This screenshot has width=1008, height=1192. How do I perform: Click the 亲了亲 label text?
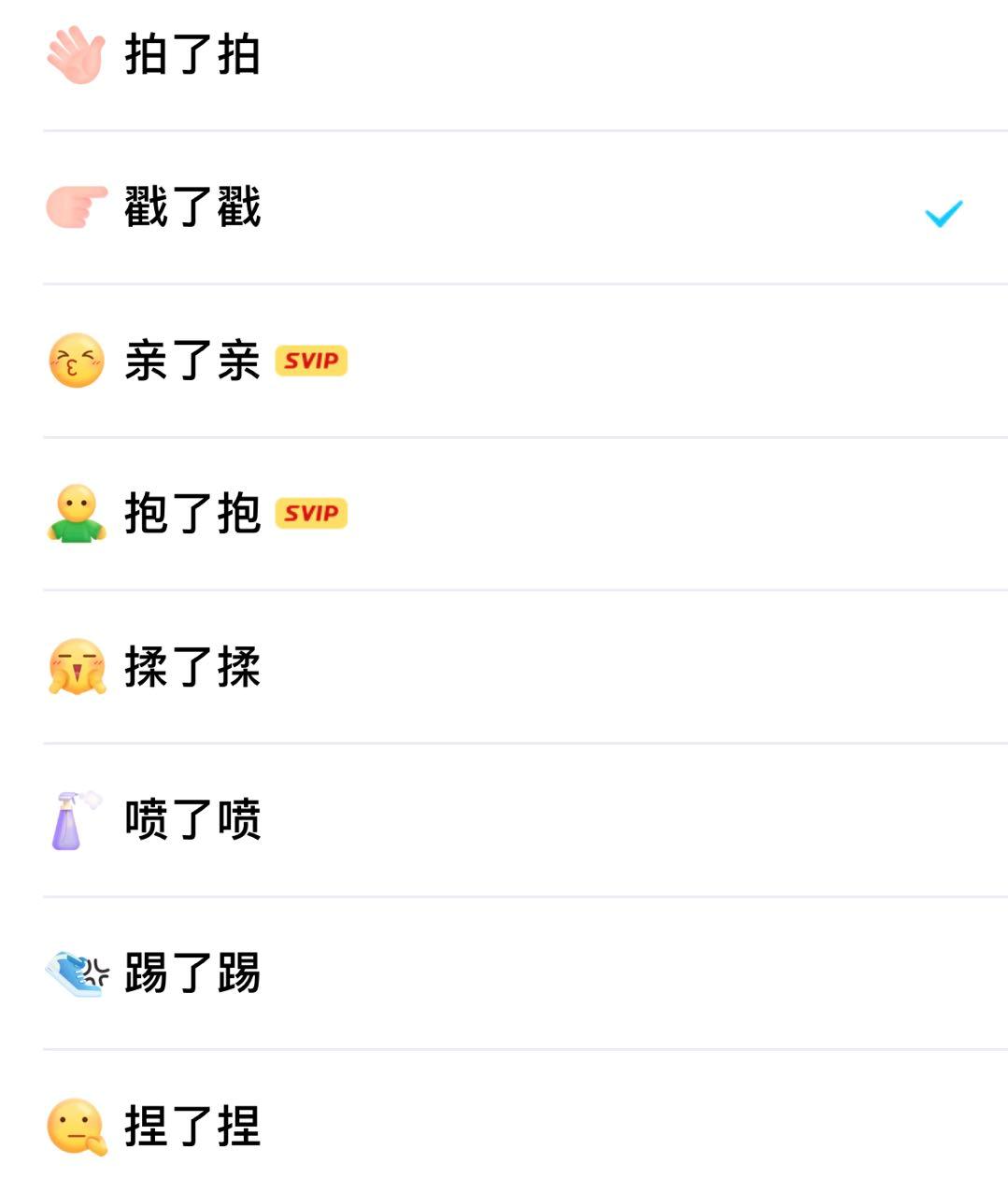(192, 362)
